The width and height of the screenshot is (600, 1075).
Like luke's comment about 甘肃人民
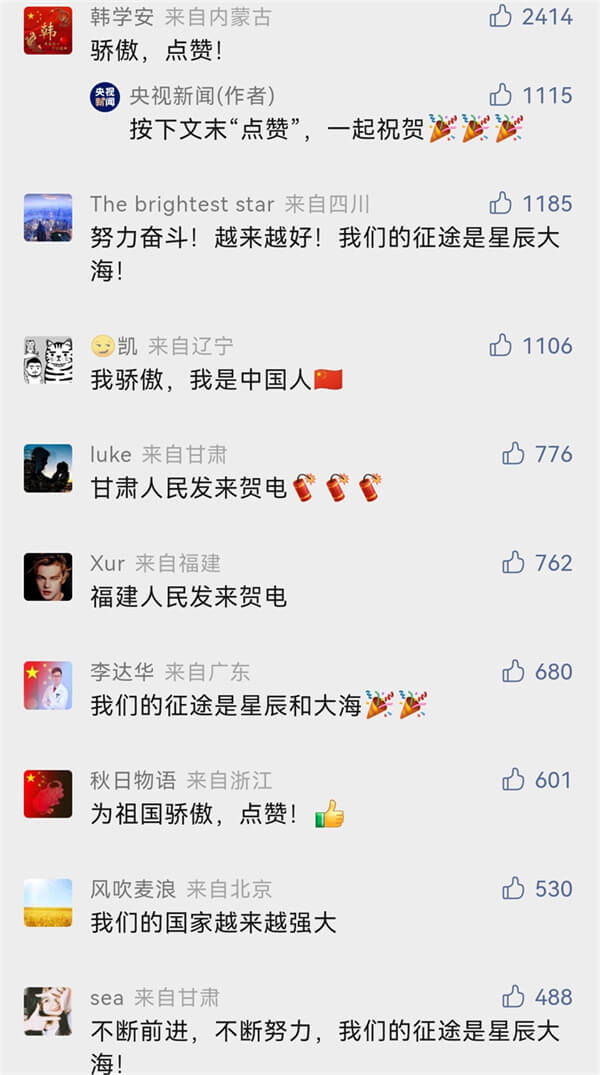(514, 454)
